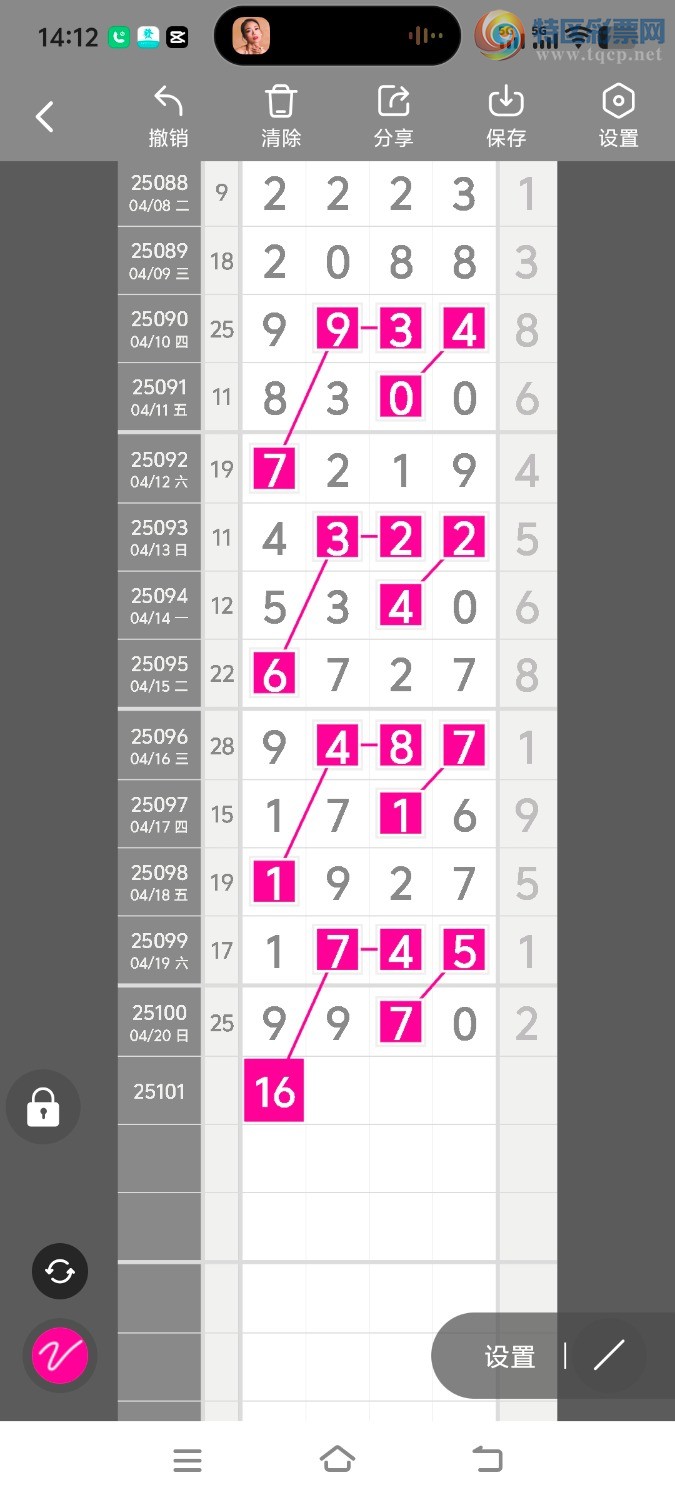Toggle the lock button

[43, 1107]
